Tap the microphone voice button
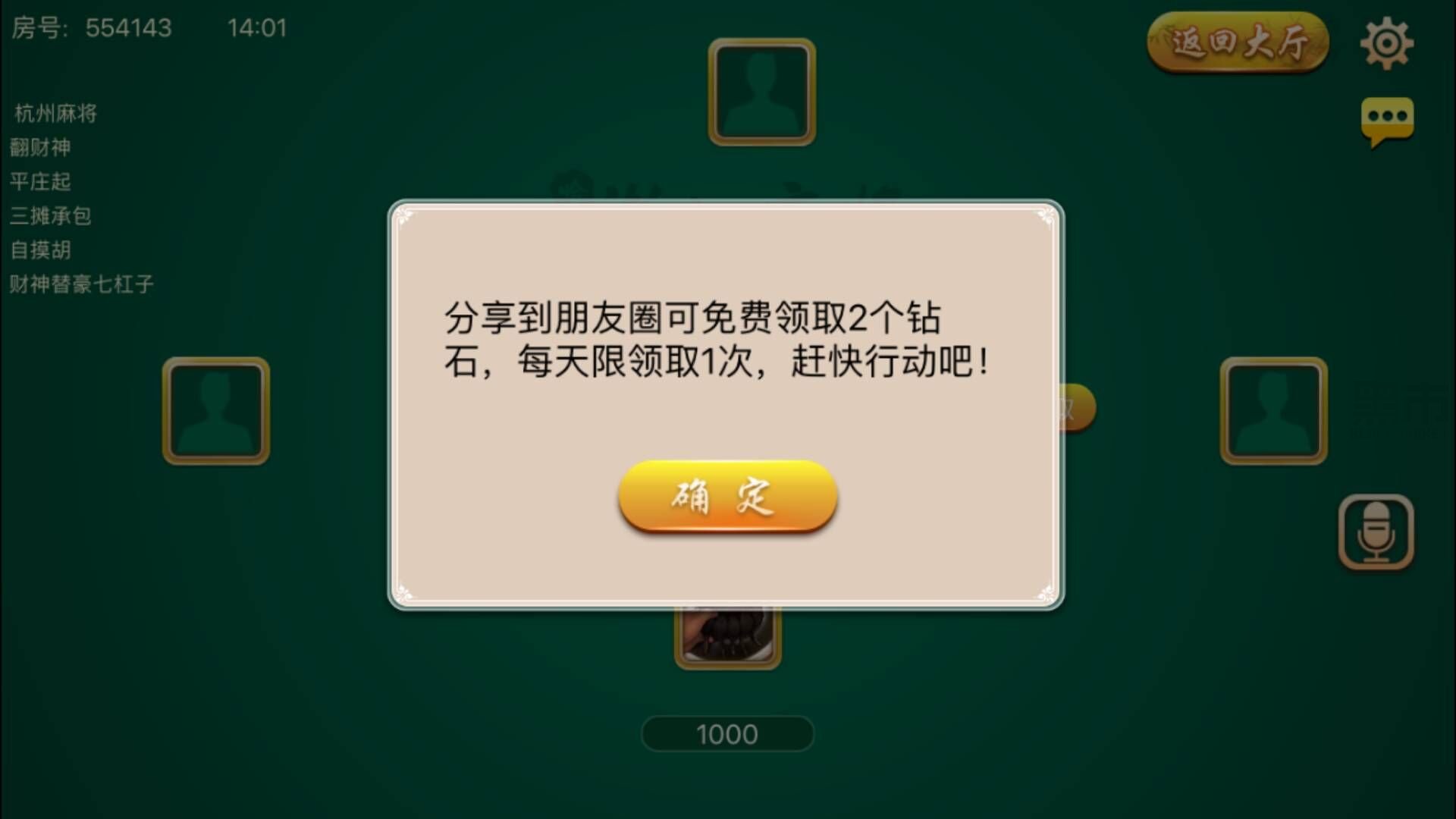This screenshot has height=819, width=1456. tap(1376, 532)
